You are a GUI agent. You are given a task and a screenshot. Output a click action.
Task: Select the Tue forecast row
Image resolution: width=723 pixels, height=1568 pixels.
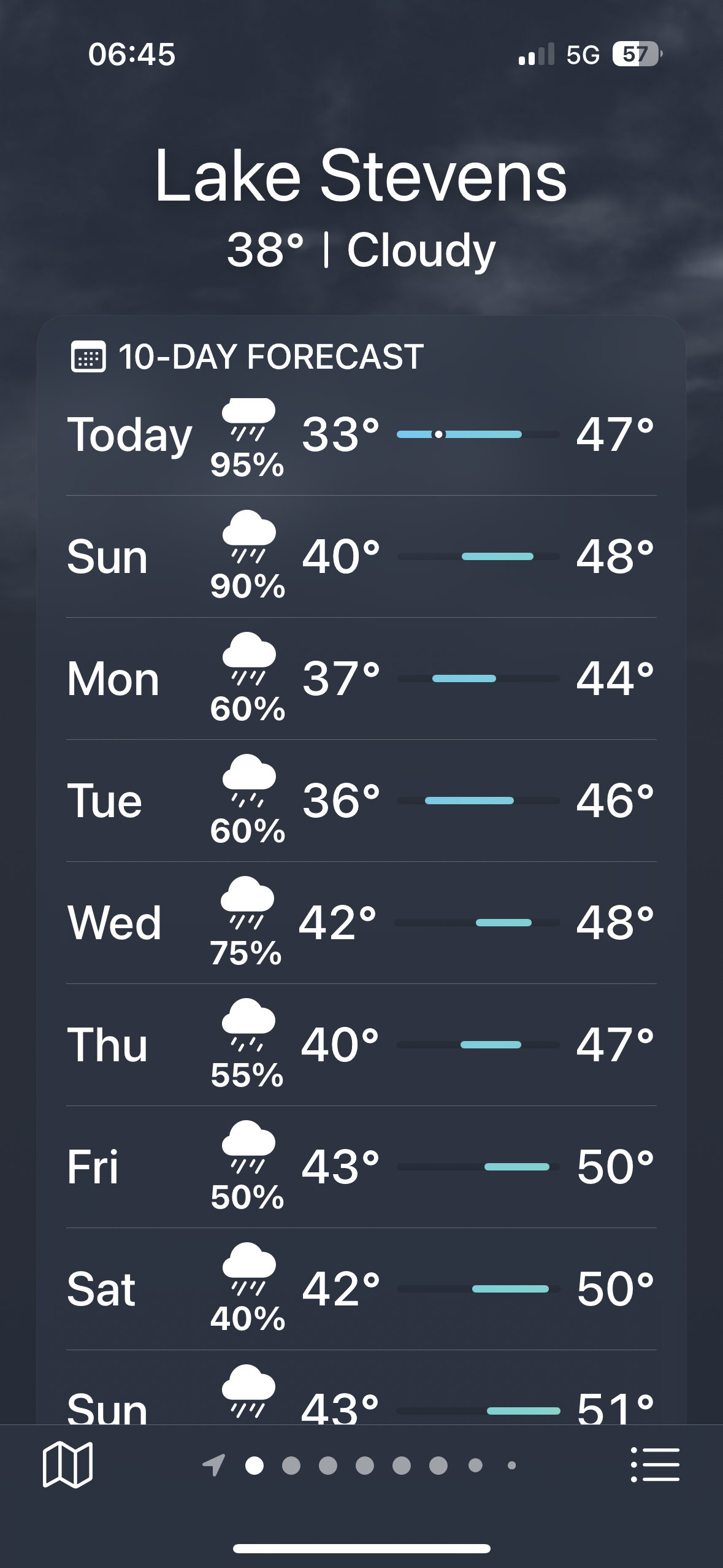[x=361, y=801]
